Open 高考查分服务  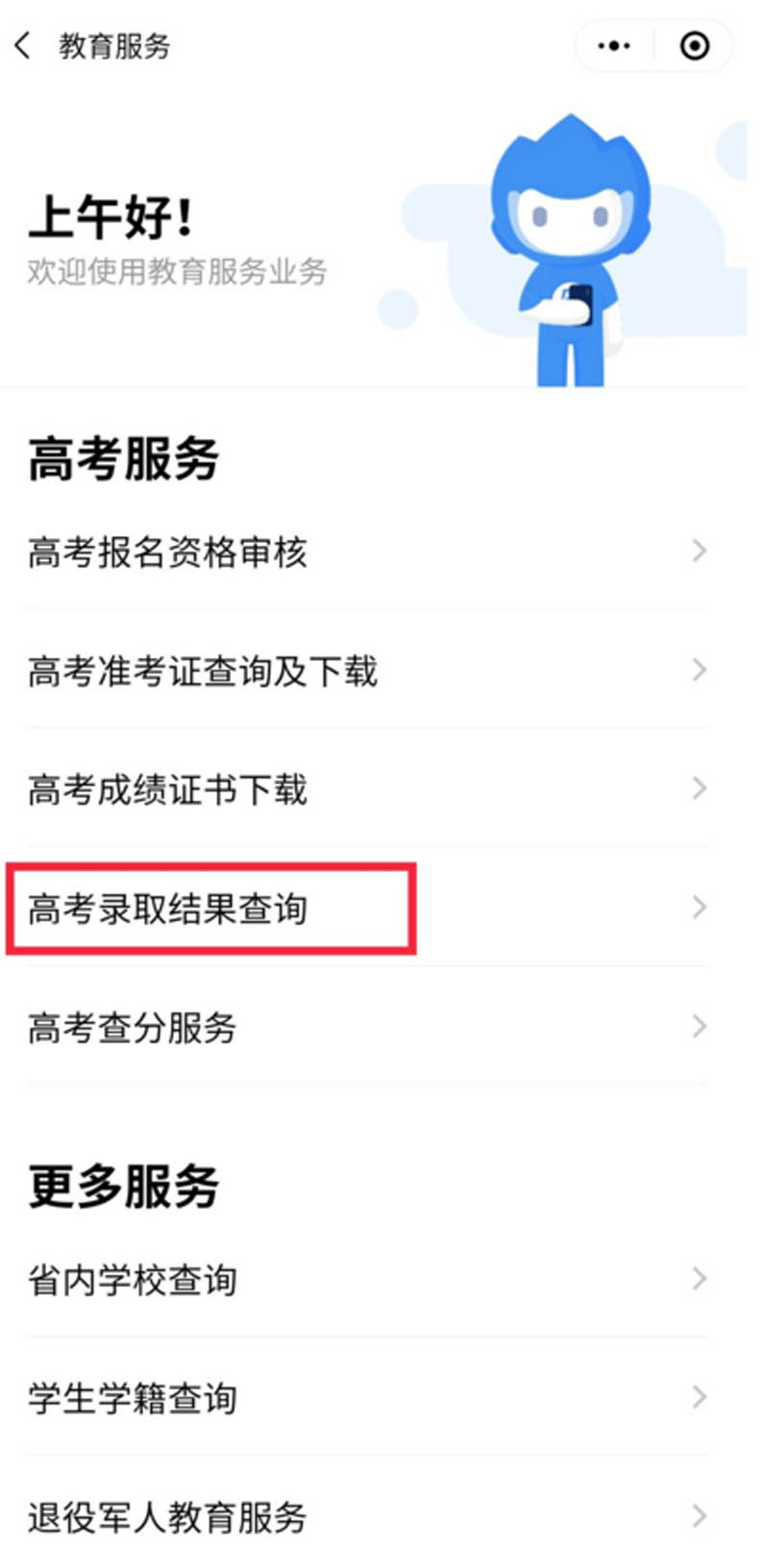[x=367, y=1027]
